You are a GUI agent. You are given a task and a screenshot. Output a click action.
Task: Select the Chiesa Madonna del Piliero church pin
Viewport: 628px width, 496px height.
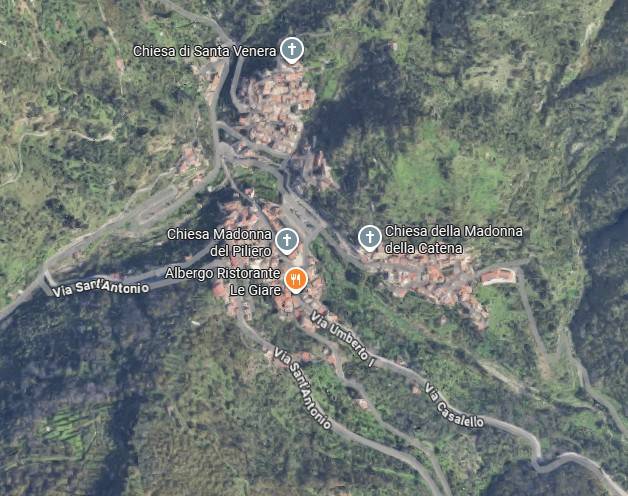[287, 239]
